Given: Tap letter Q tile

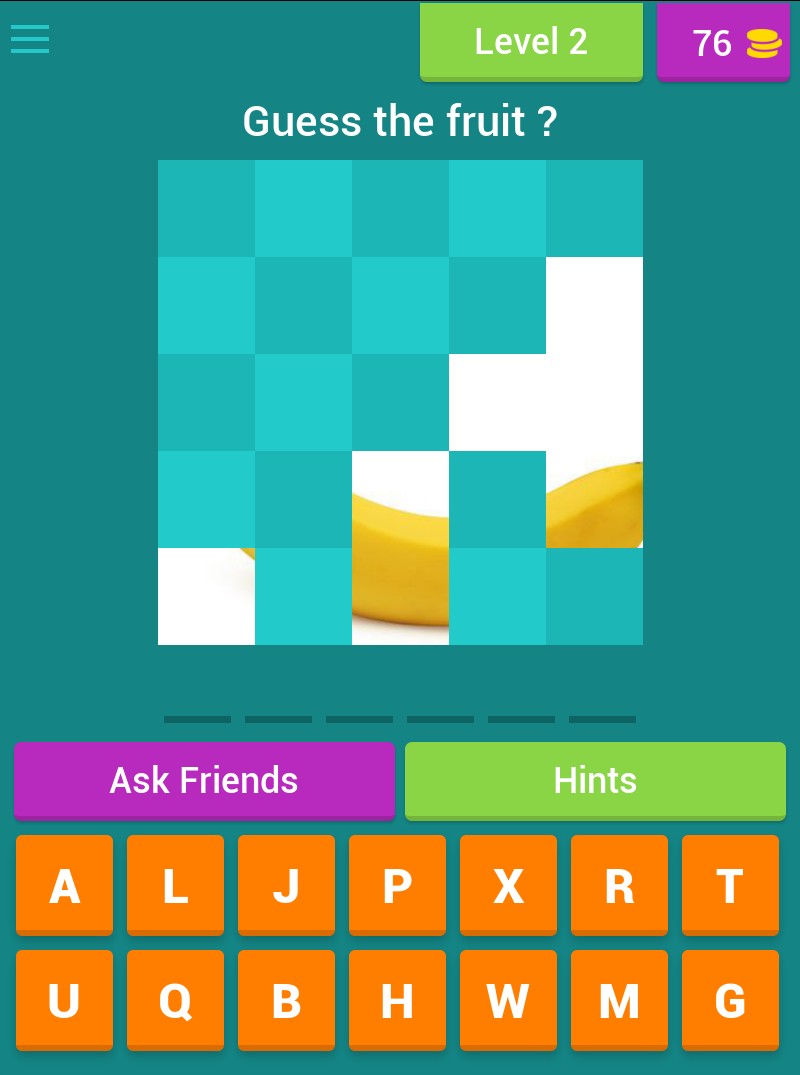Looking at the screenshot, I should coord(175,999).
